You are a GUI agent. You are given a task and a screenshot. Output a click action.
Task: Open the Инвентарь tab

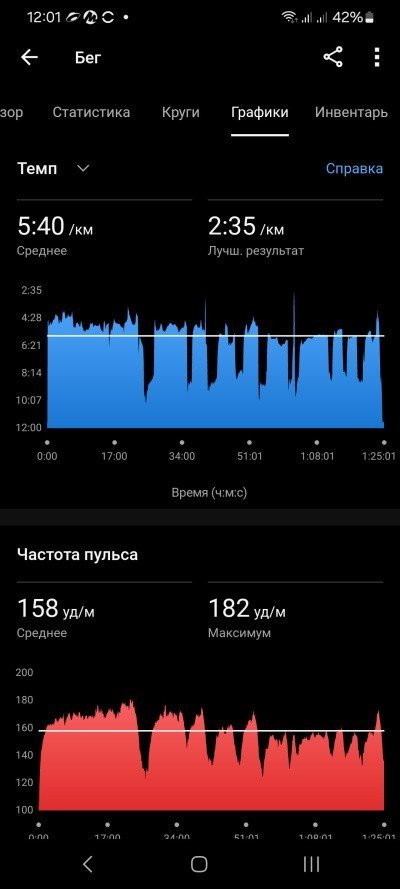[x=351, y=112]
